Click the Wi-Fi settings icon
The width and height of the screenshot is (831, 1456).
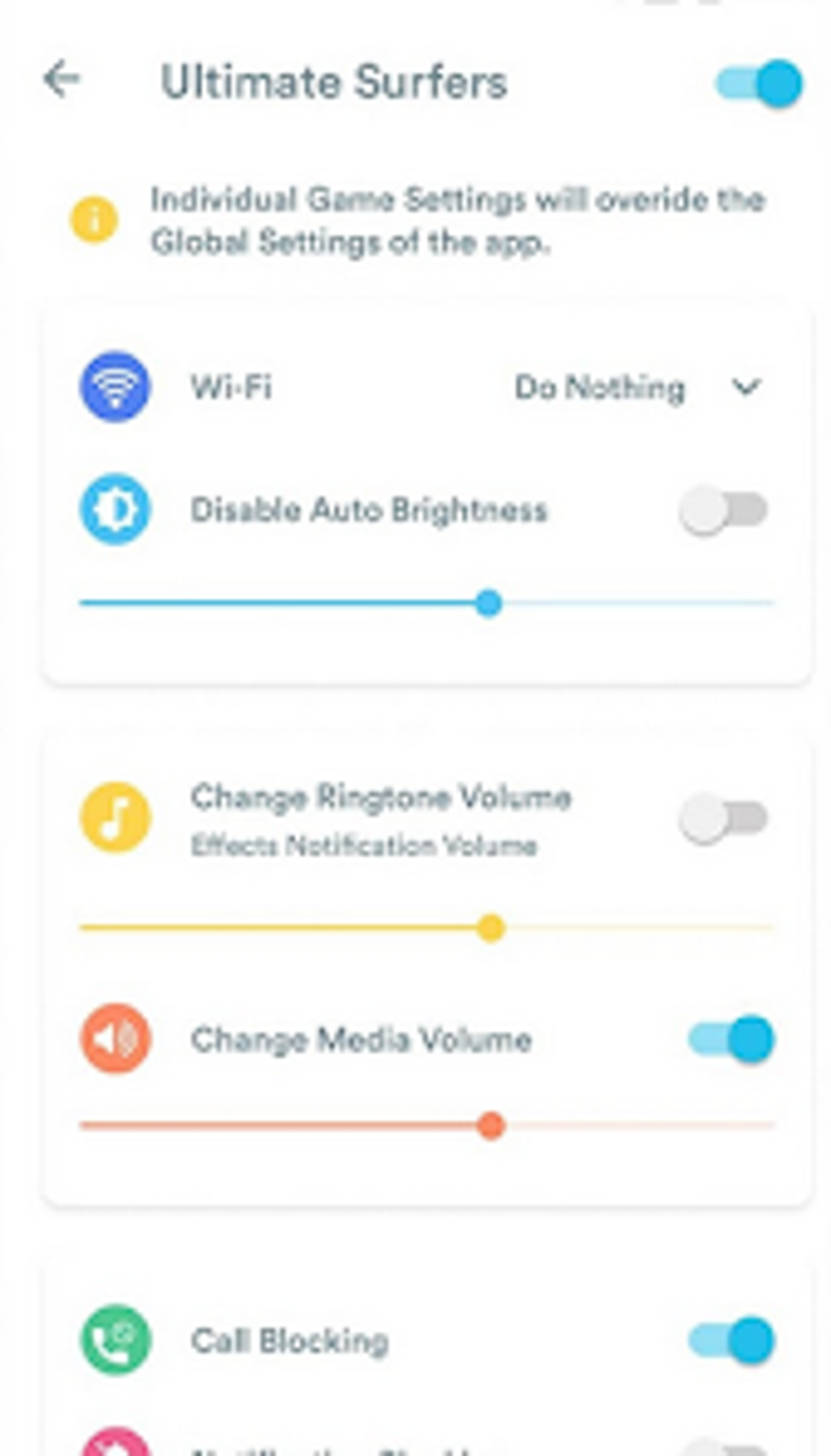(115, 388)
